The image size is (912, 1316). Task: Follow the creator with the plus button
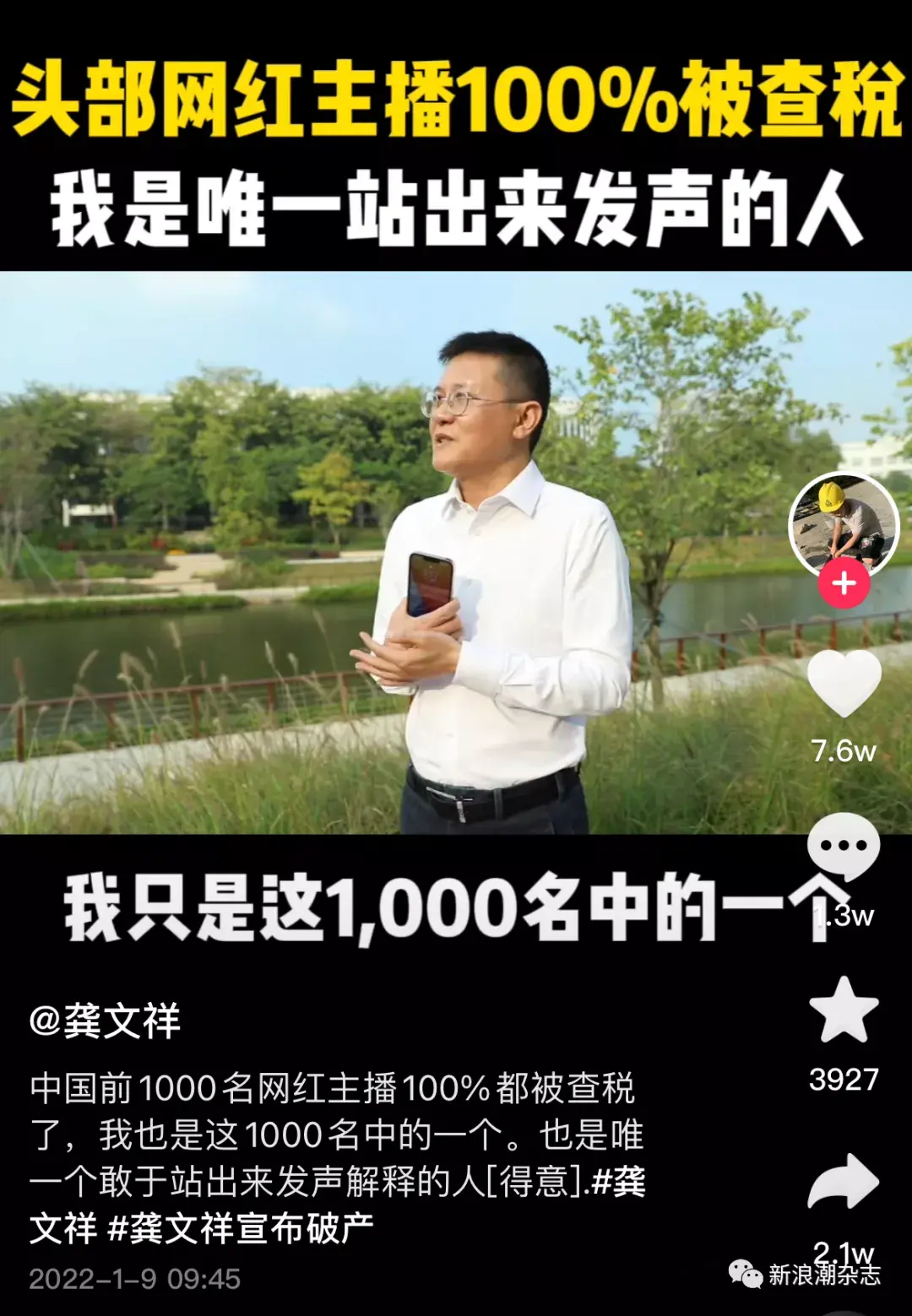[844, 584]
